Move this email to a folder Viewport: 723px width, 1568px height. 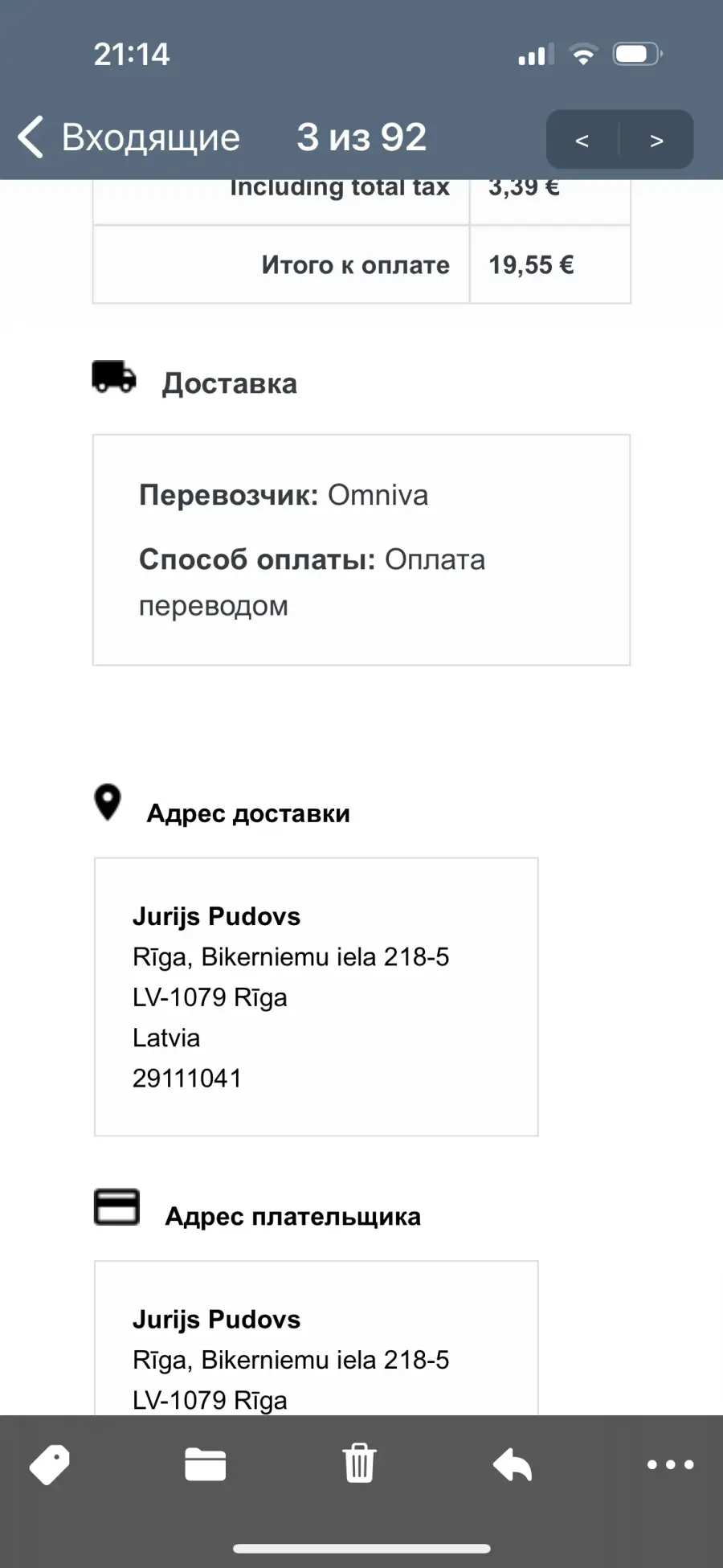click(205, 1464)
